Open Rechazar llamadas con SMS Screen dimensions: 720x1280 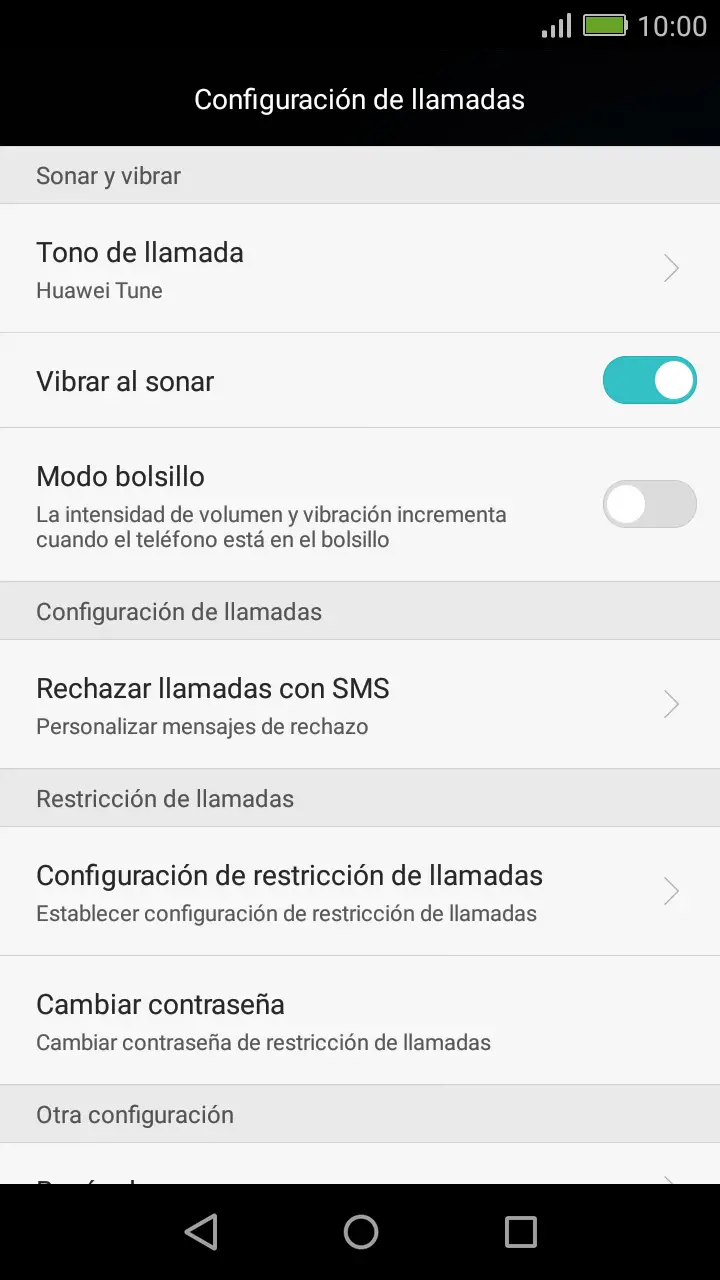pos(360,704)
